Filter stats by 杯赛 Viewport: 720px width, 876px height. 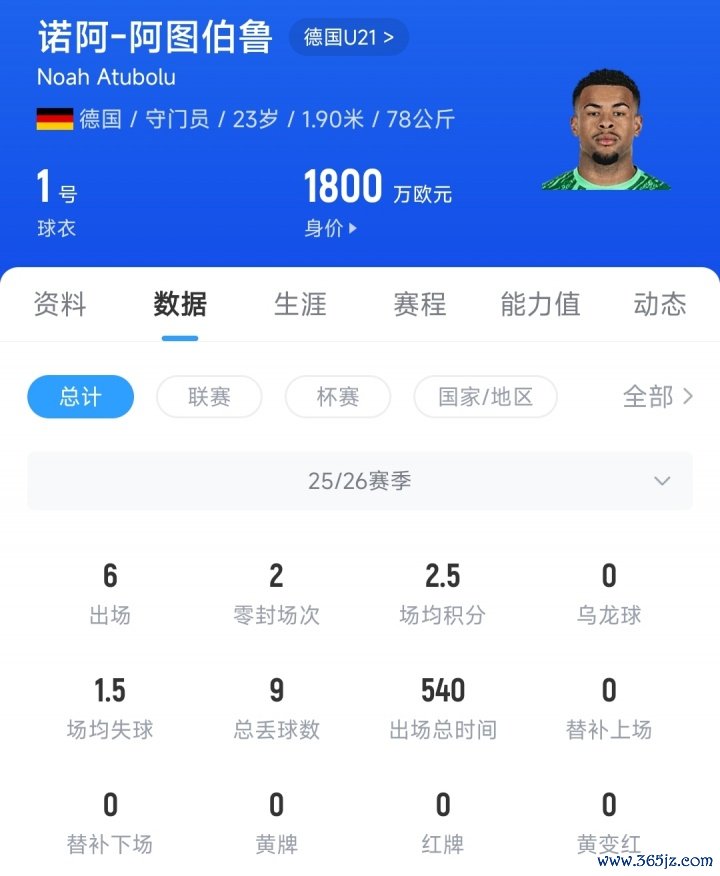pyautogui.click(x=337, y=397)
